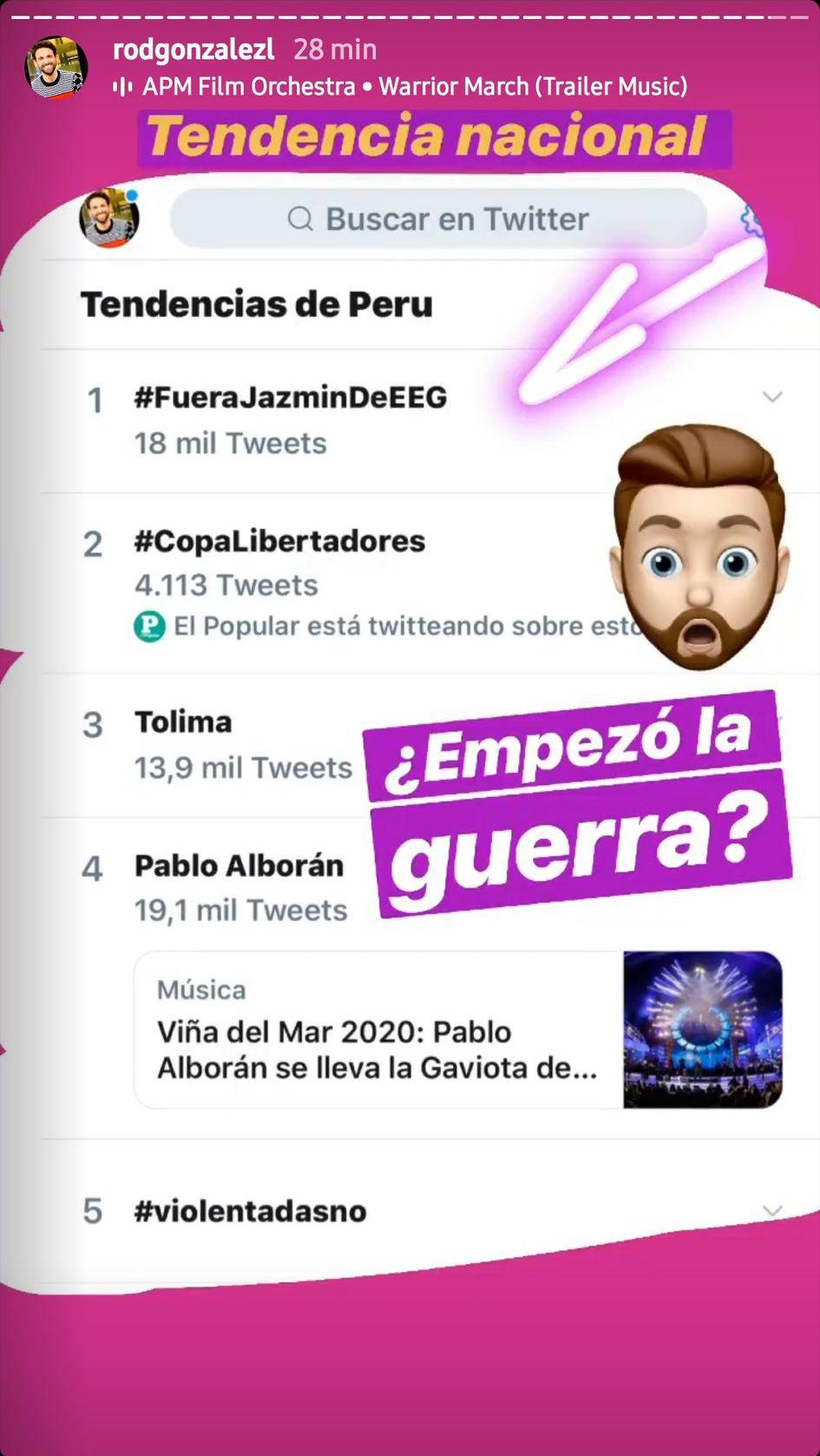Tap the audio icon next to APM Film Orchestra
This screenshot has height=1456, width=820.
pyautogui.click(x=124, y=86)
